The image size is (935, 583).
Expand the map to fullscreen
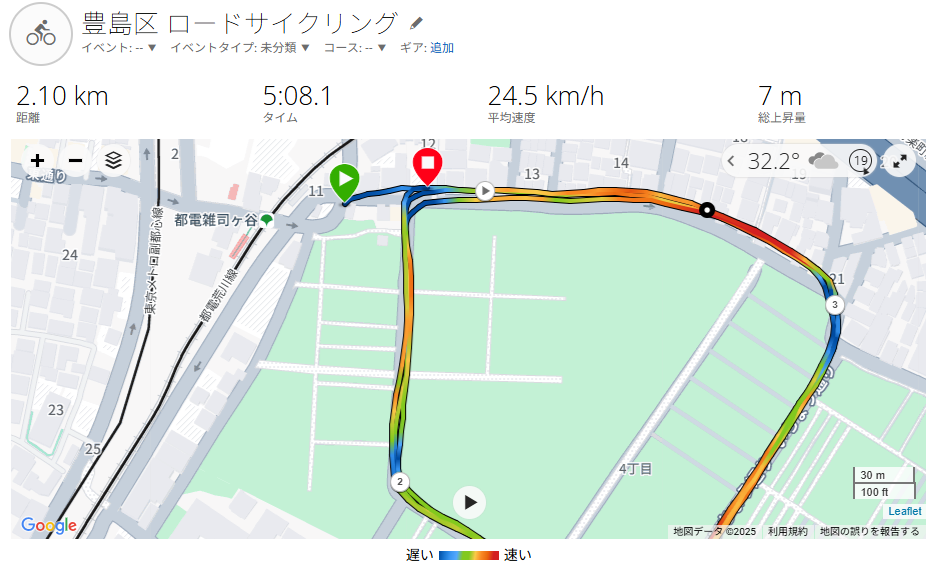pos(899,160)
